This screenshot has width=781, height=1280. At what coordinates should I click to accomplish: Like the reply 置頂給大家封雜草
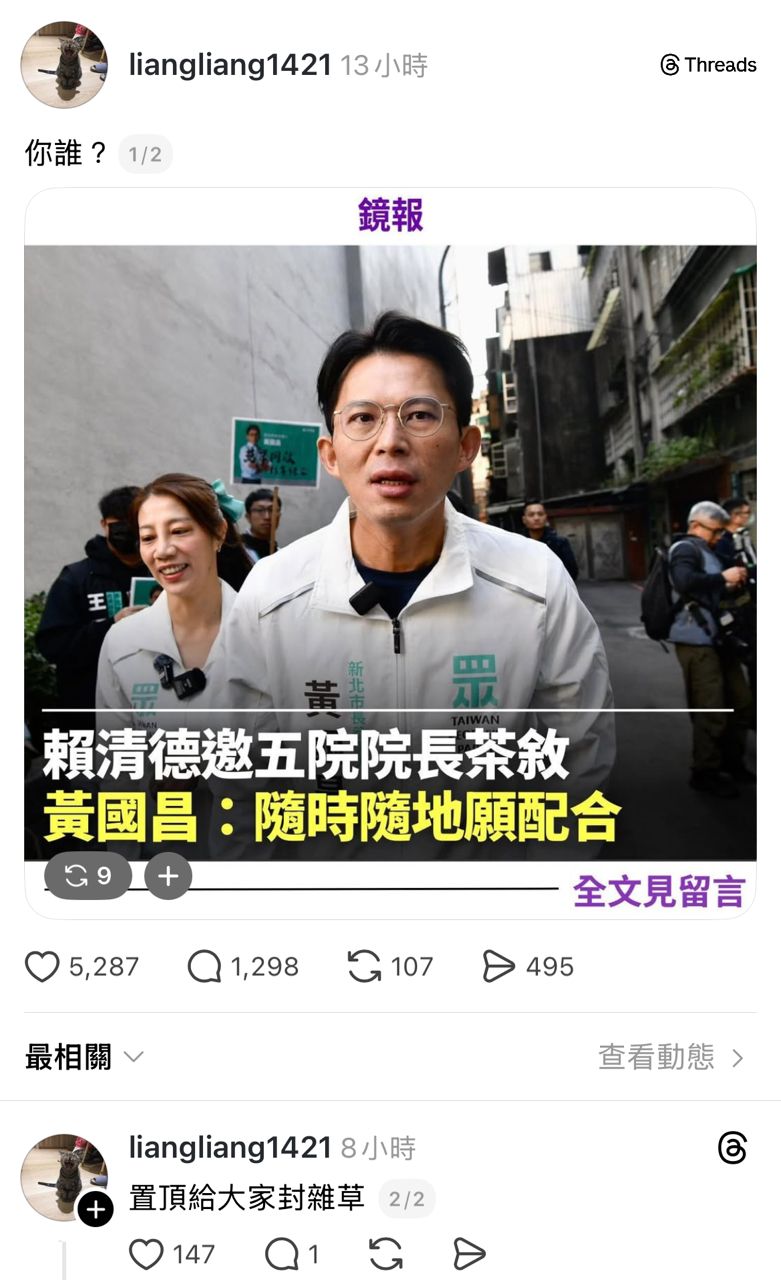[x=147, y=1254]
